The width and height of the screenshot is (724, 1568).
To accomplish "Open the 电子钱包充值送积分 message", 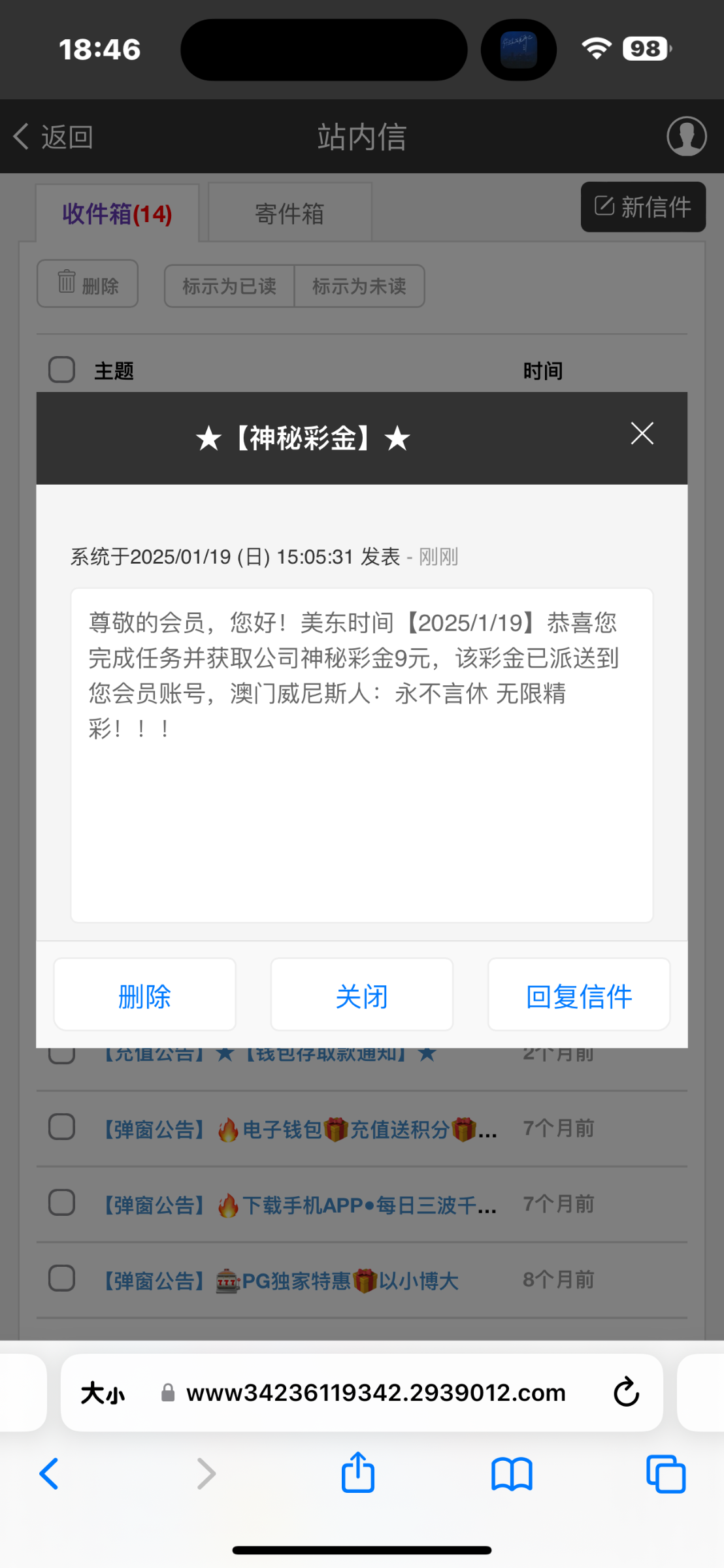I will [300, 1129].
